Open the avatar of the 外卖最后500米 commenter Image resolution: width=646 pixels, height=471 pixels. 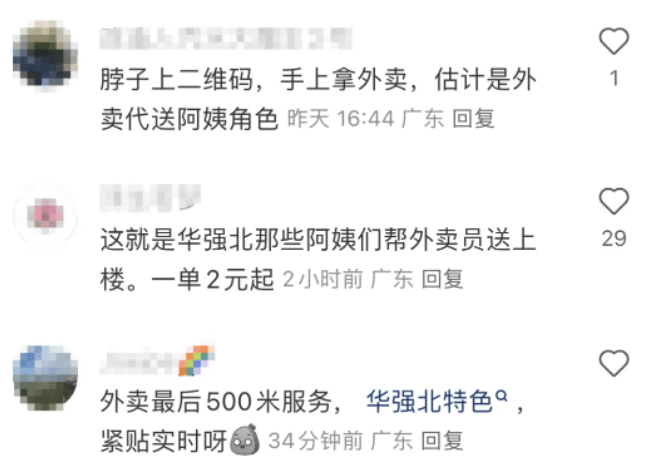(x=46, y=377)
